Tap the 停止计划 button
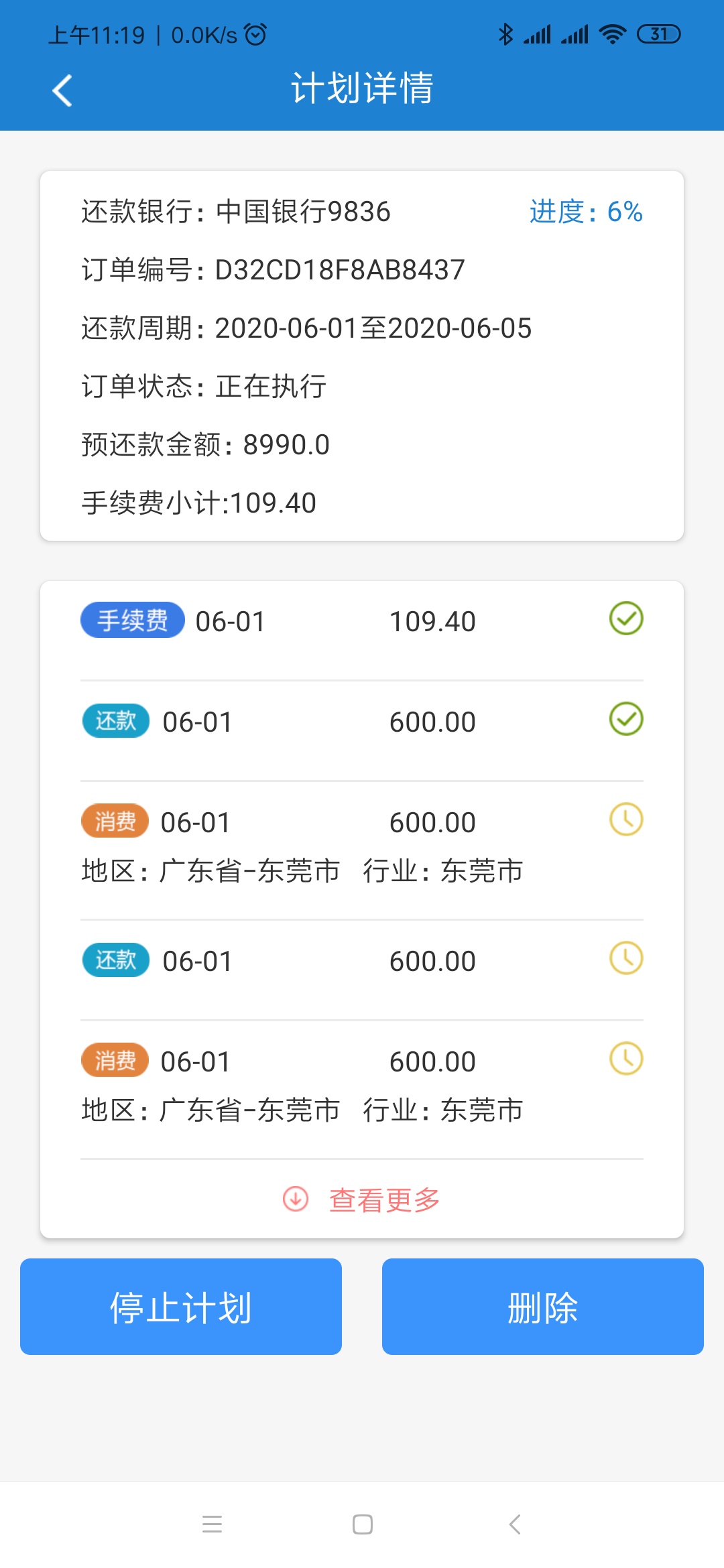 point(181,1307)
